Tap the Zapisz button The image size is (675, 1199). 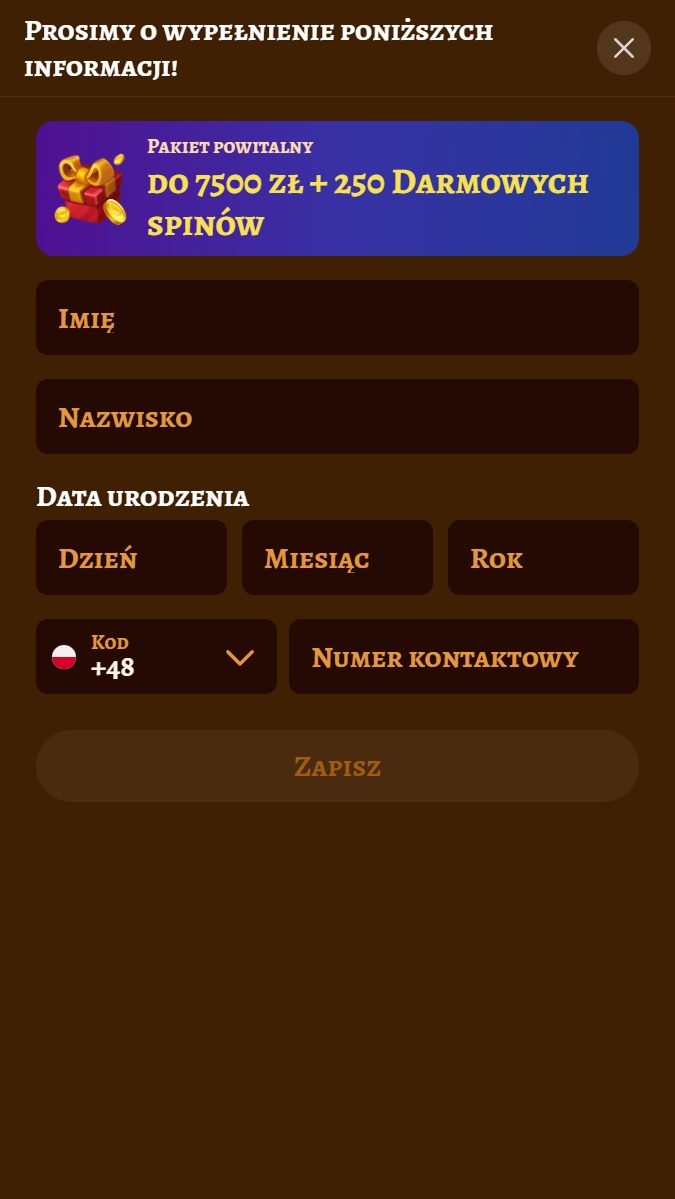click(337, 766)
